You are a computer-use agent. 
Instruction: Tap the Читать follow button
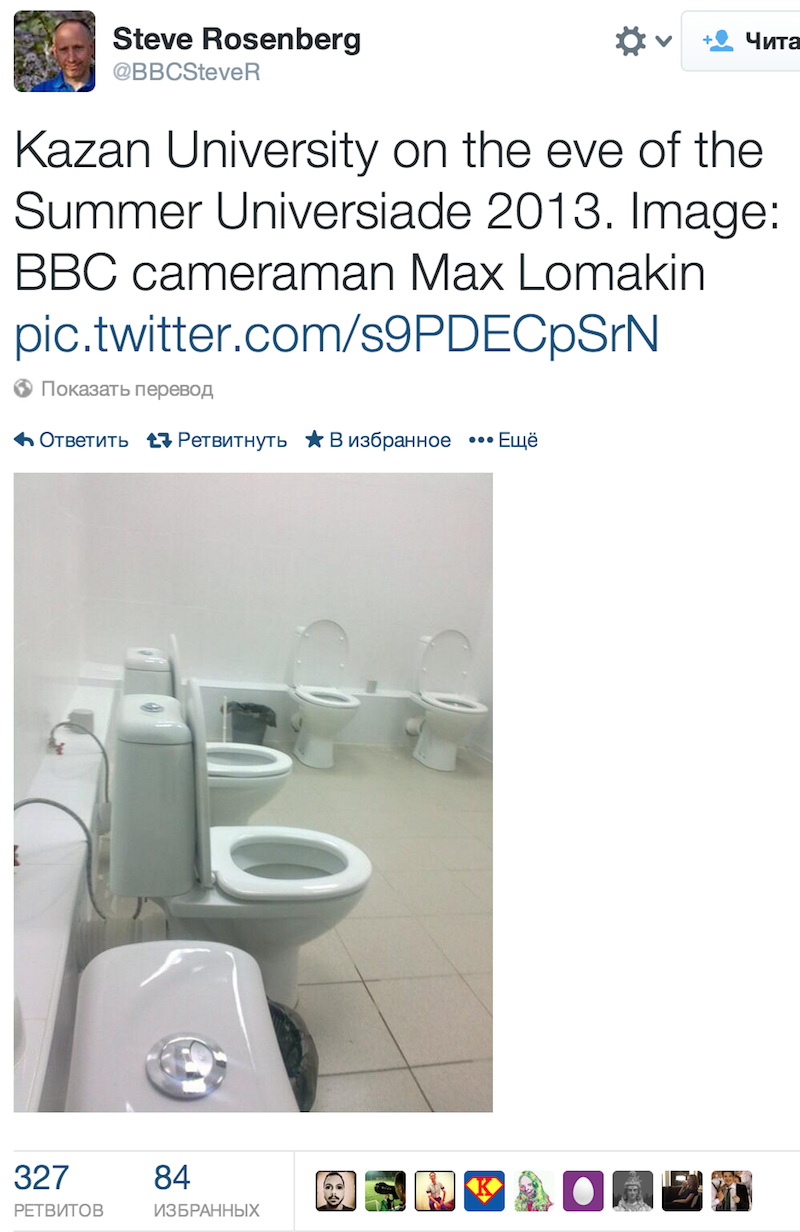[745, 41]
